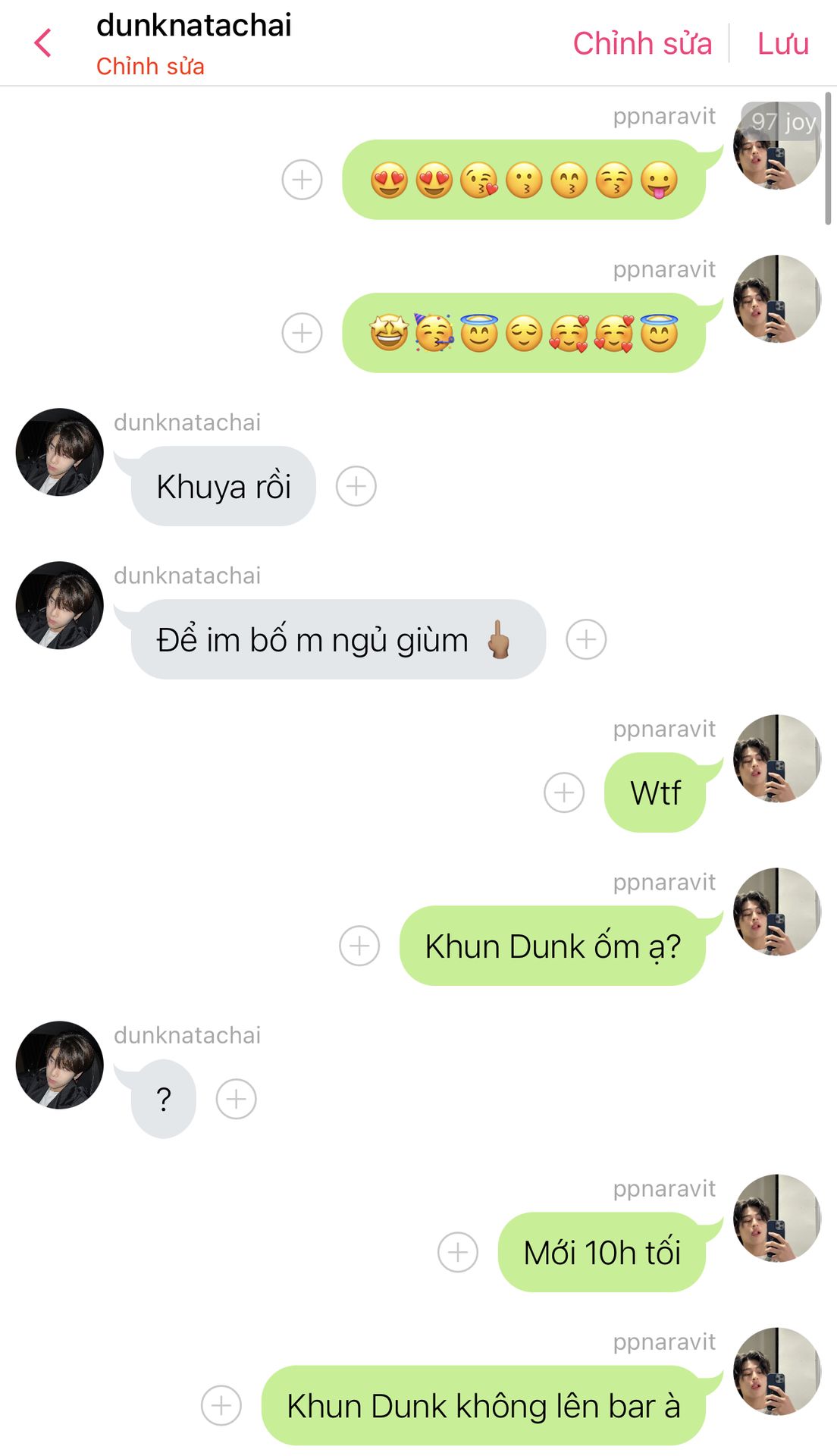Image resolution: width=837 pixels, height=1456 pixels.
Task: Save the chat with Lưu
Action: (x=783, y=43)
